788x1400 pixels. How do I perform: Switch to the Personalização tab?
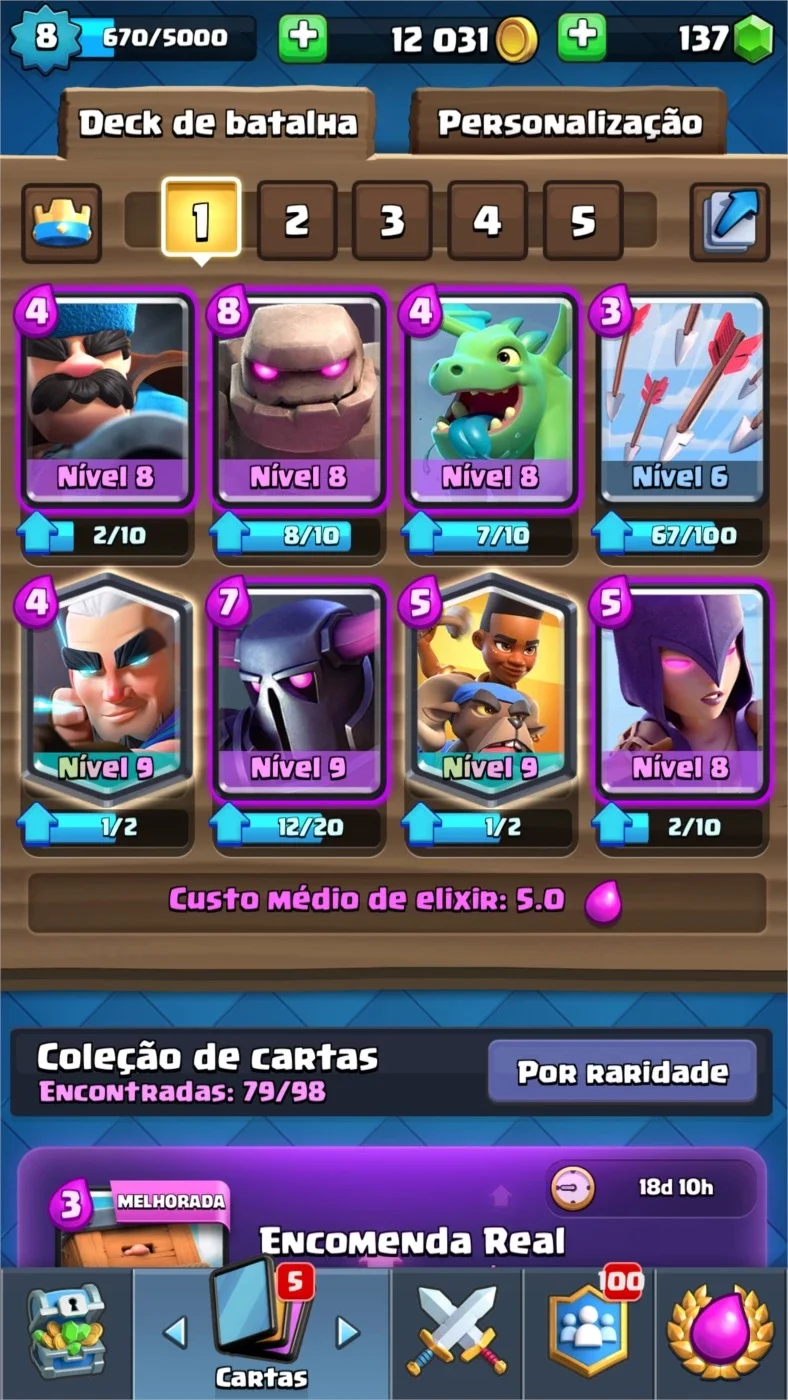click(569, 124)
